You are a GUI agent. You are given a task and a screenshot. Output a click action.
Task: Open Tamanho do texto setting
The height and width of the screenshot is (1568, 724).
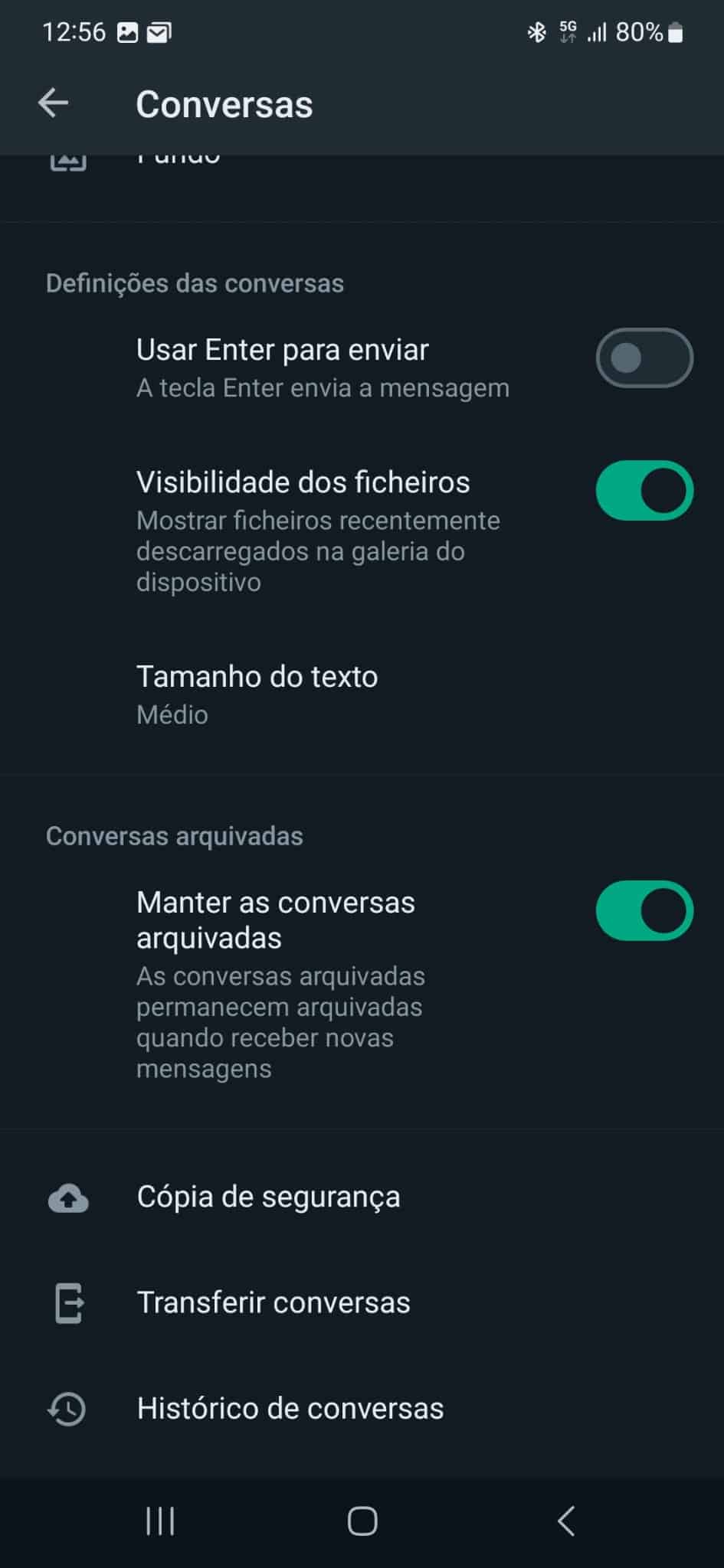257,694
